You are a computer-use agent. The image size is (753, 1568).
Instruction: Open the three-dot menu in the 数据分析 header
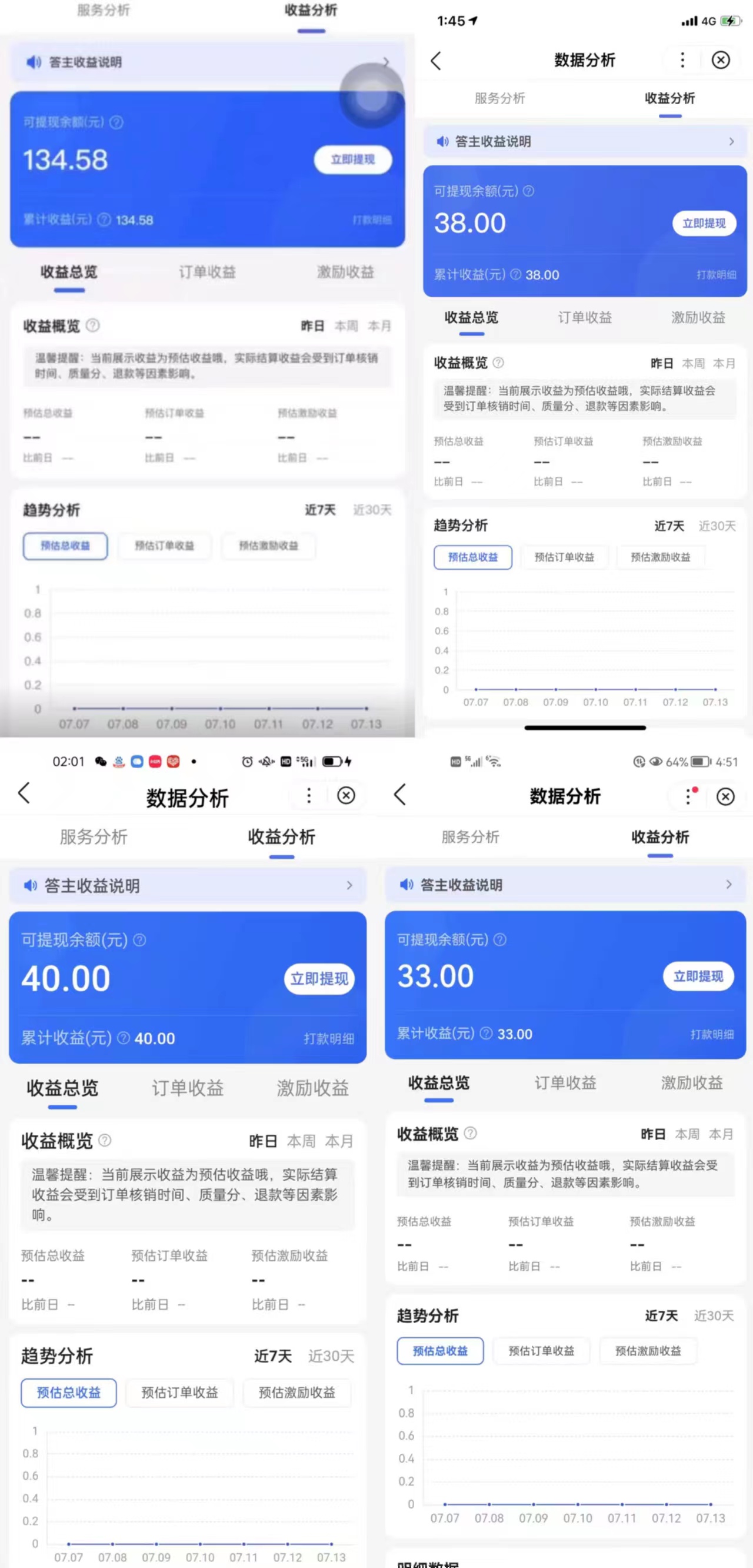(x=682, y=60)
